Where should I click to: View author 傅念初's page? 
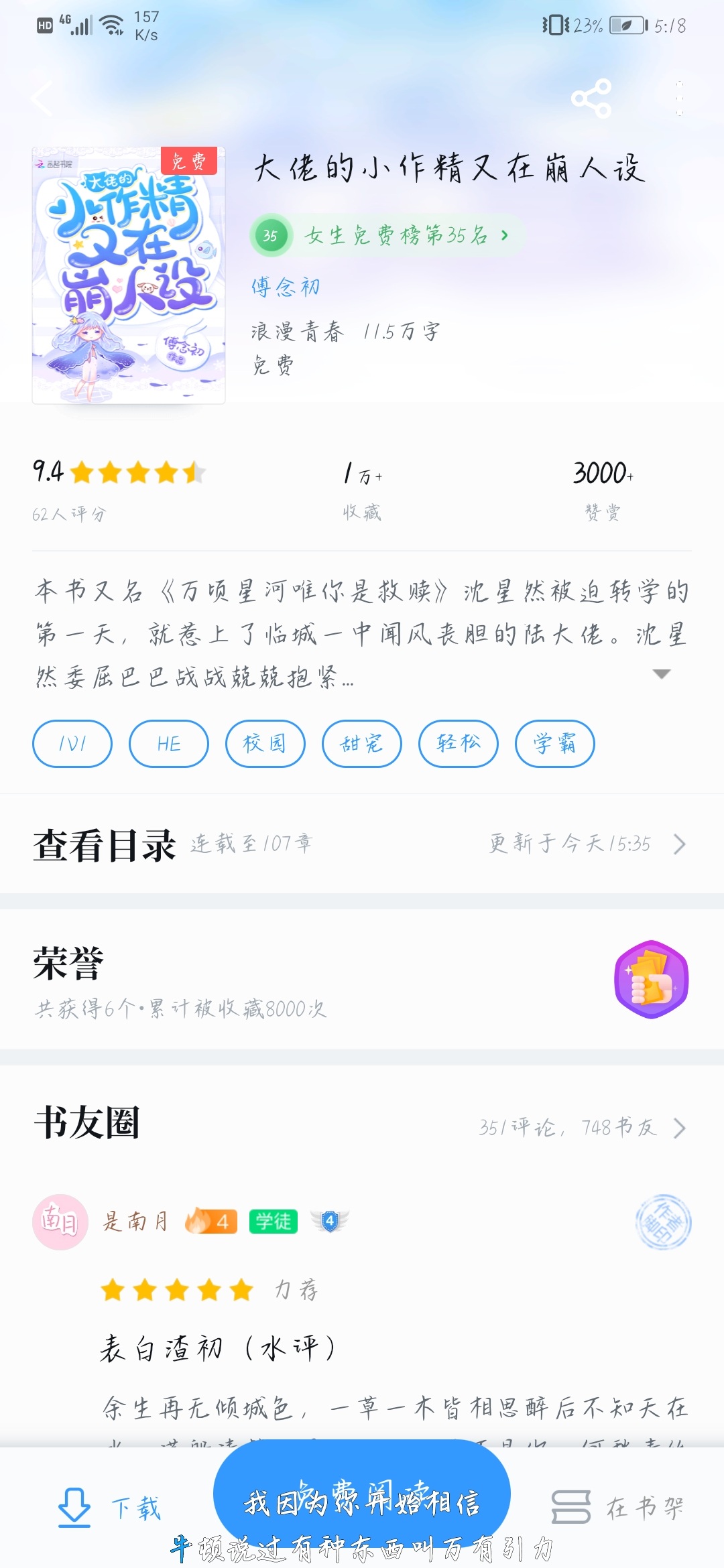(x=286, y=287)
